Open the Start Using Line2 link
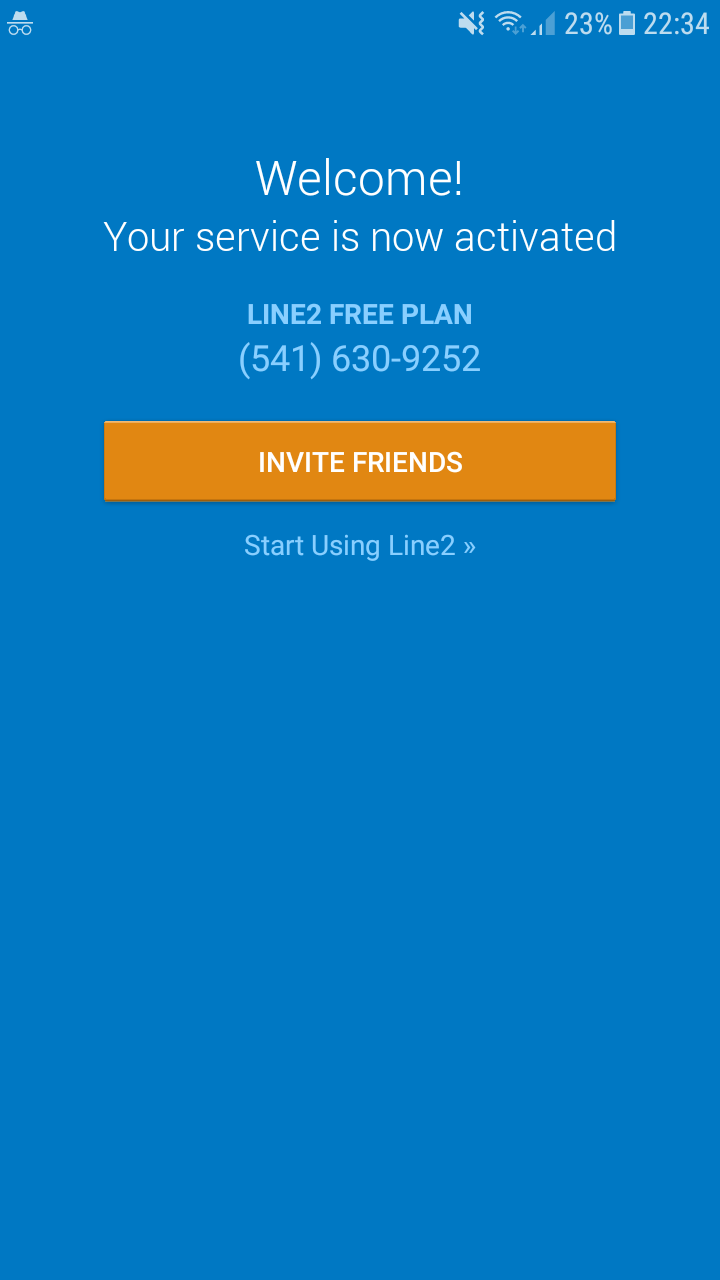The width and height of the screenshot is (720, 1280). pos(360,546)
